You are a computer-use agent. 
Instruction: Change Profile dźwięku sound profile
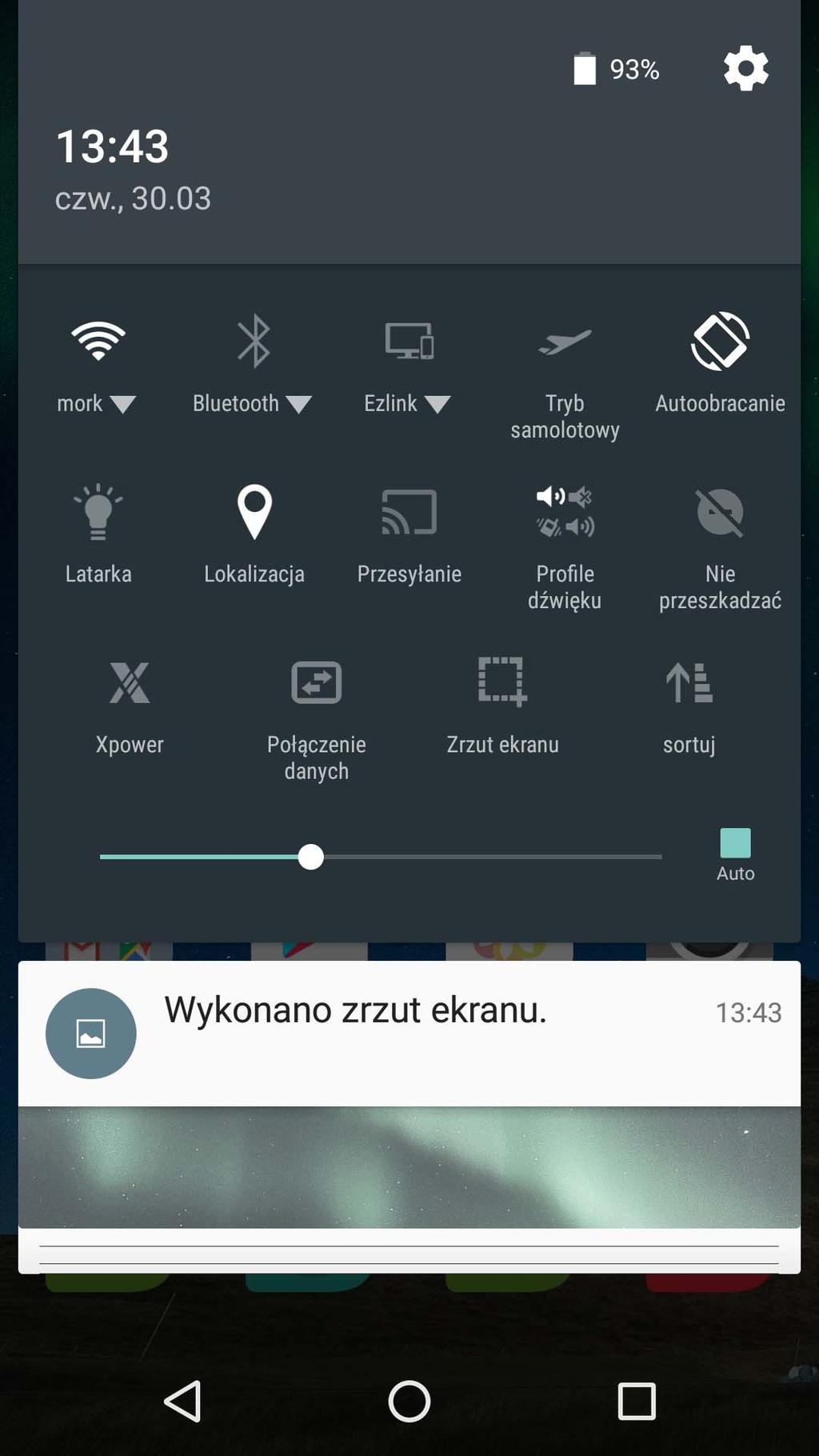click(x=565, y=513)
